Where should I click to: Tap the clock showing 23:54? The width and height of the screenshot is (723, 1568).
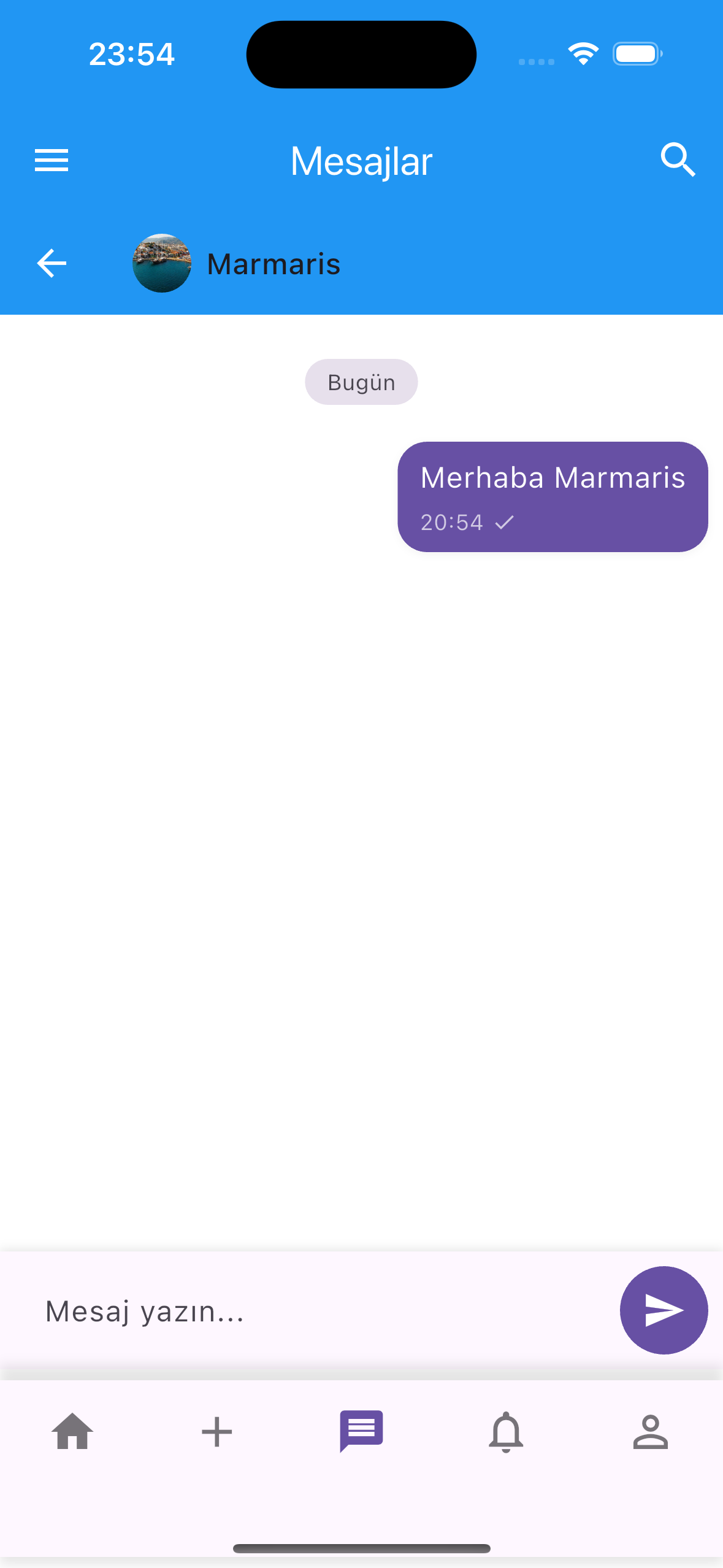(x=131, y=54)
